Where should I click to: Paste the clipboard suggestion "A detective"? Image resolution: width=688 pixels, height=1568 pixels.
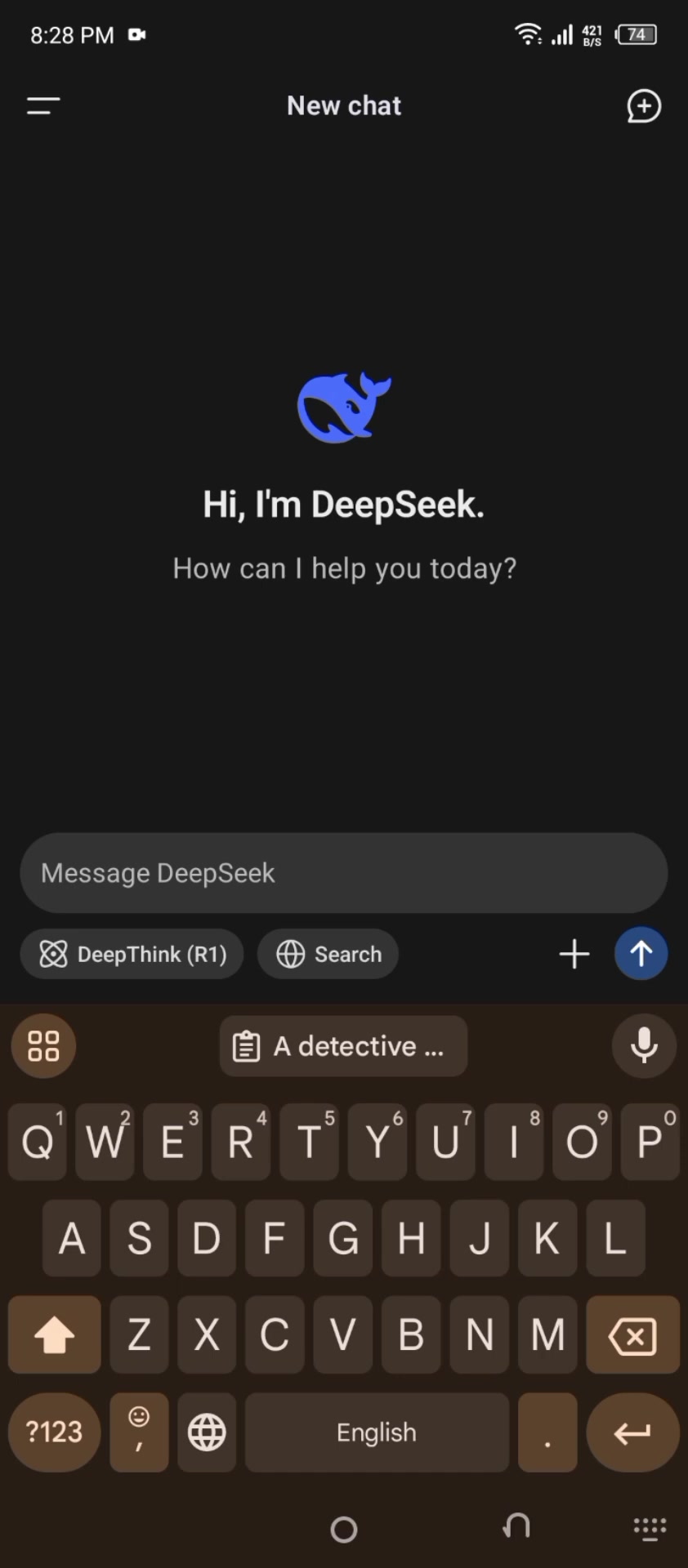coord(343,1046)
